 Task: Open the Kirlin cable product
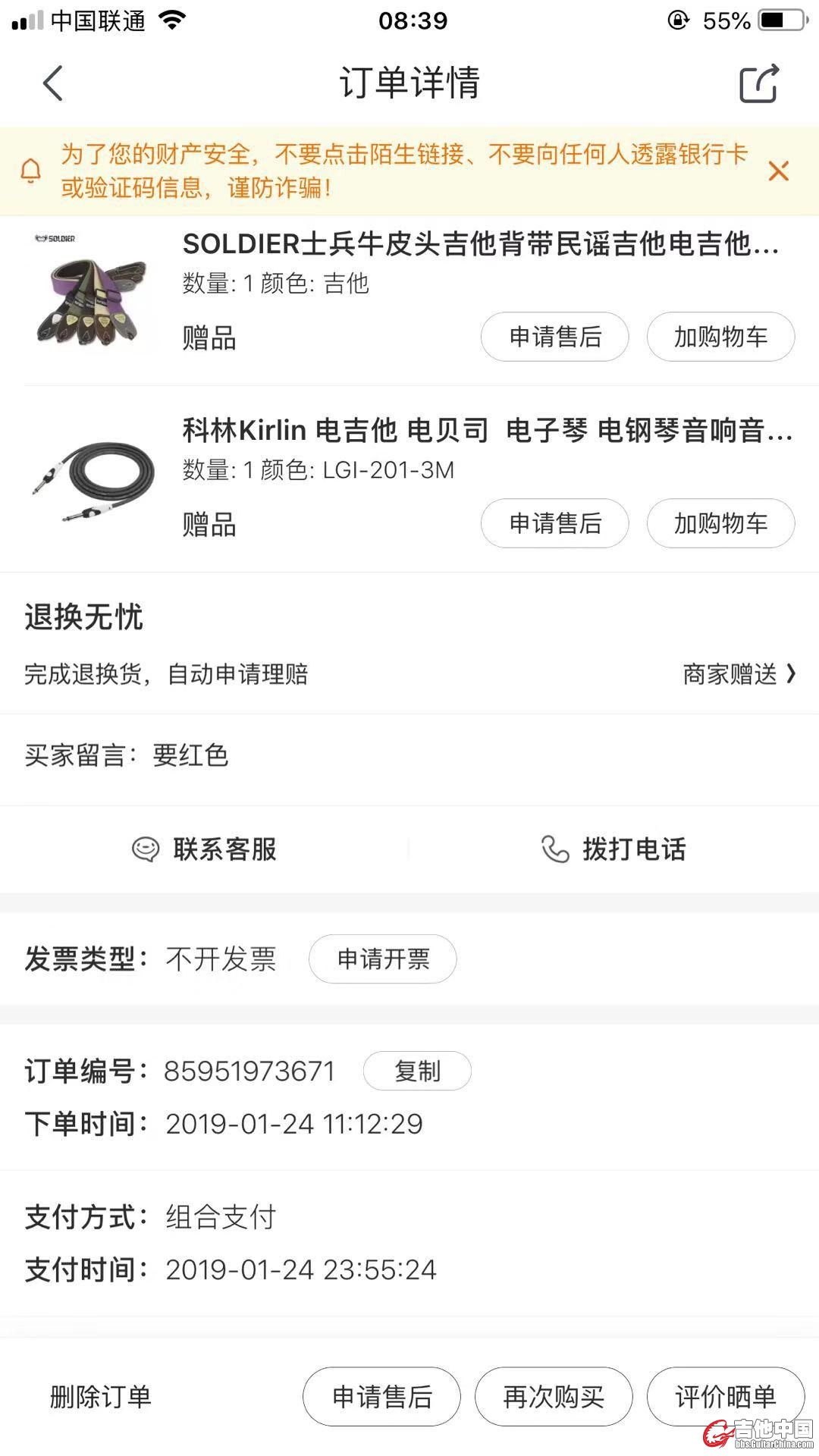coord(485,431)
